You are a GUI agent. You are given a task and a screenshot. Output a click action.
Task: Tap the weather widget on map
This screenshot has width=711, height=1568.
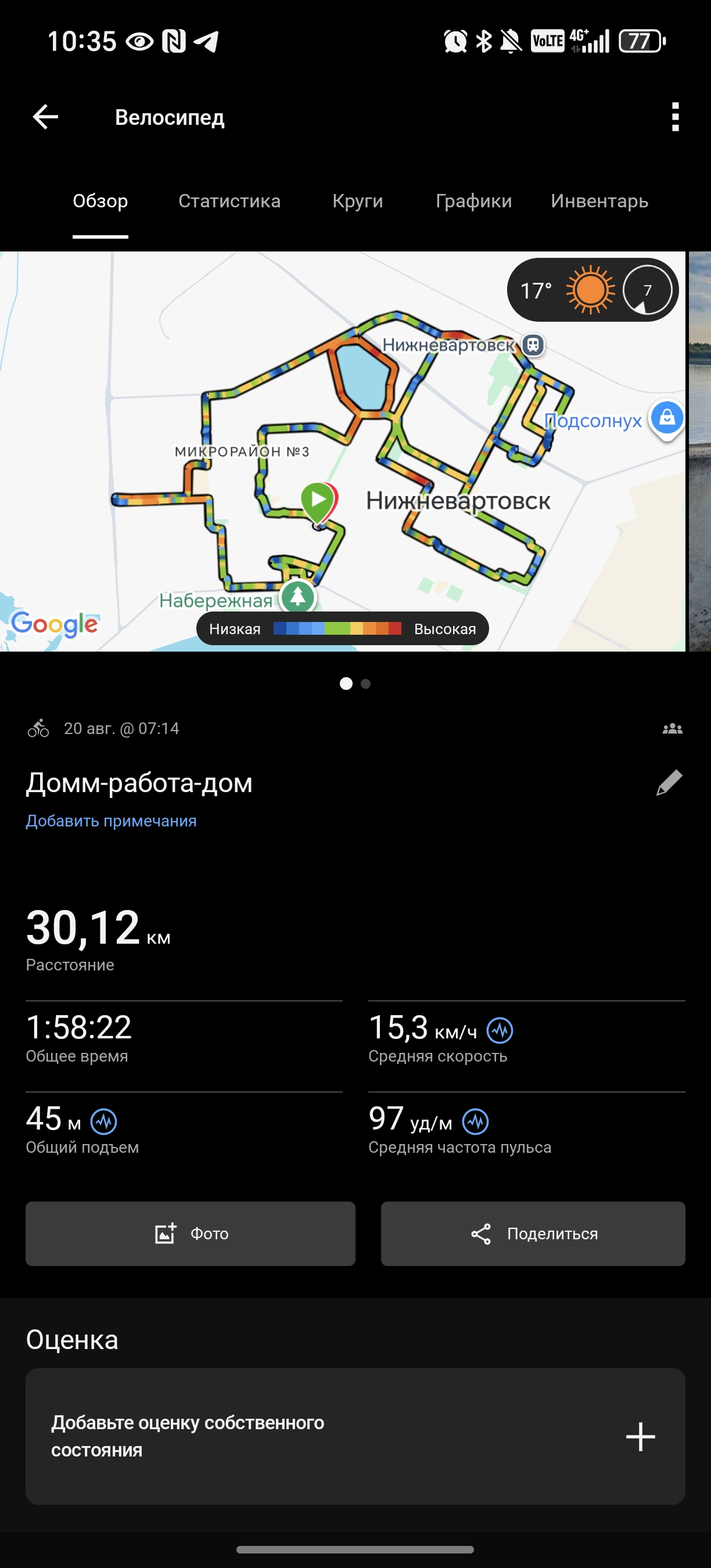(x=592, y=290)
